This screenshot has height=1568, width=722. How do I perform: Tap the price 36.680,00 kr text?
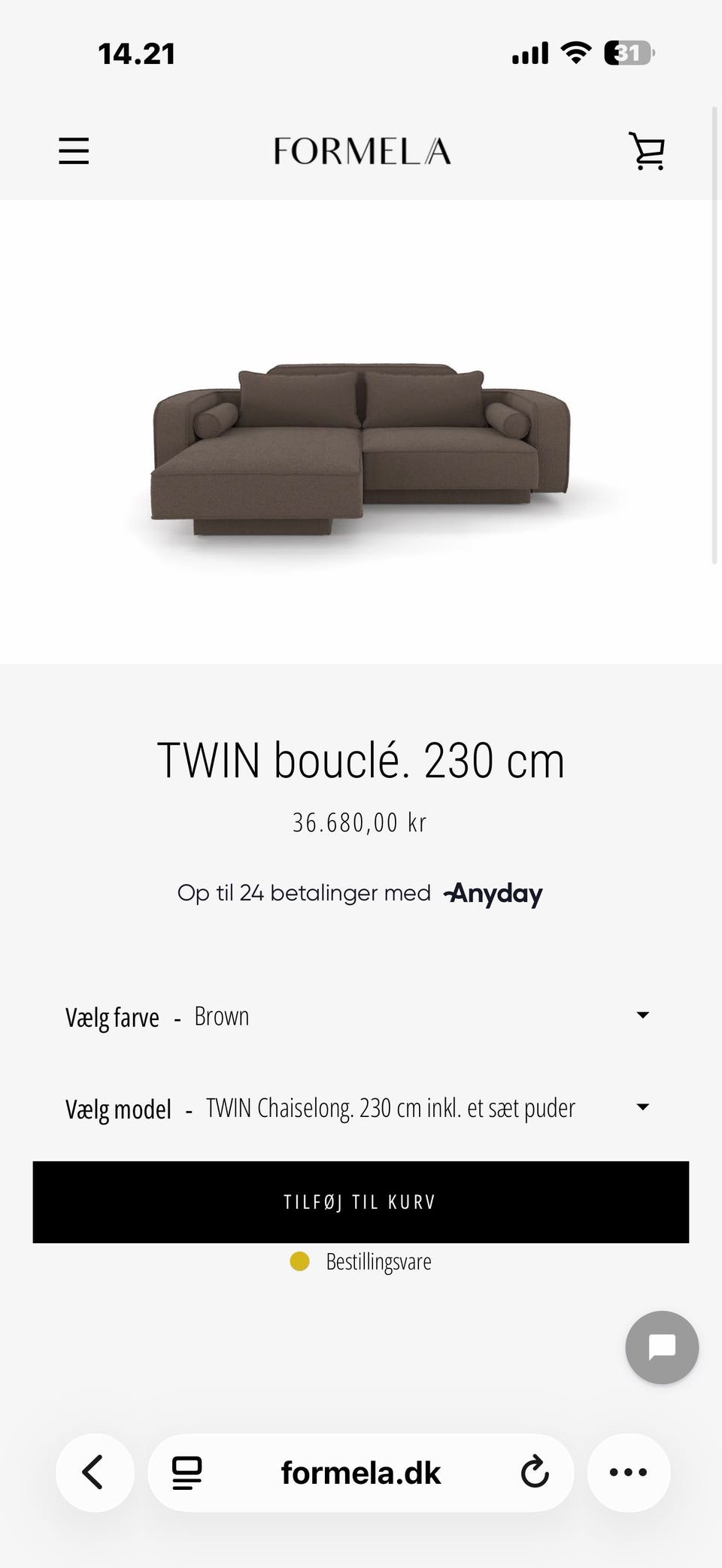point(361,822)
